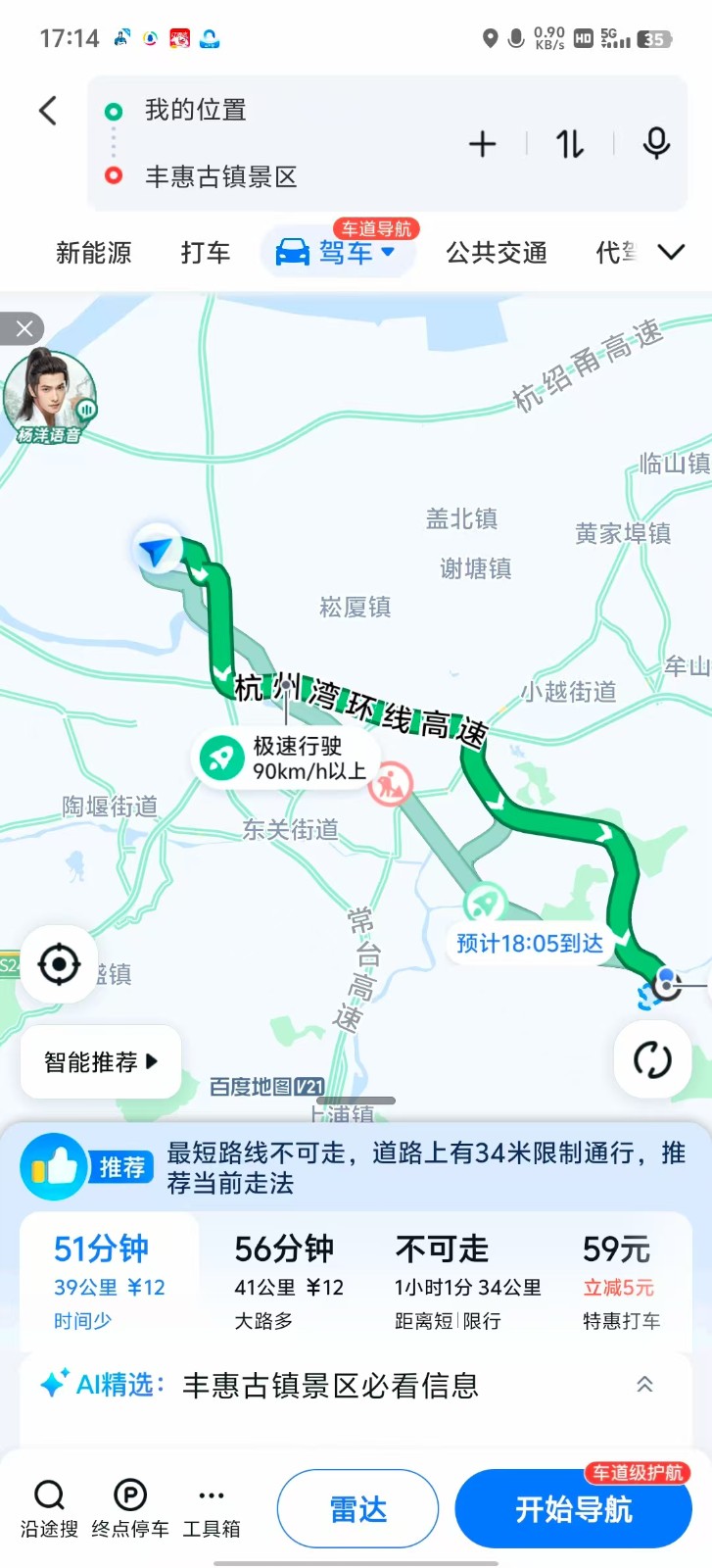
Task: Tap the 雷达 radar button
Action: [357, 1509]
